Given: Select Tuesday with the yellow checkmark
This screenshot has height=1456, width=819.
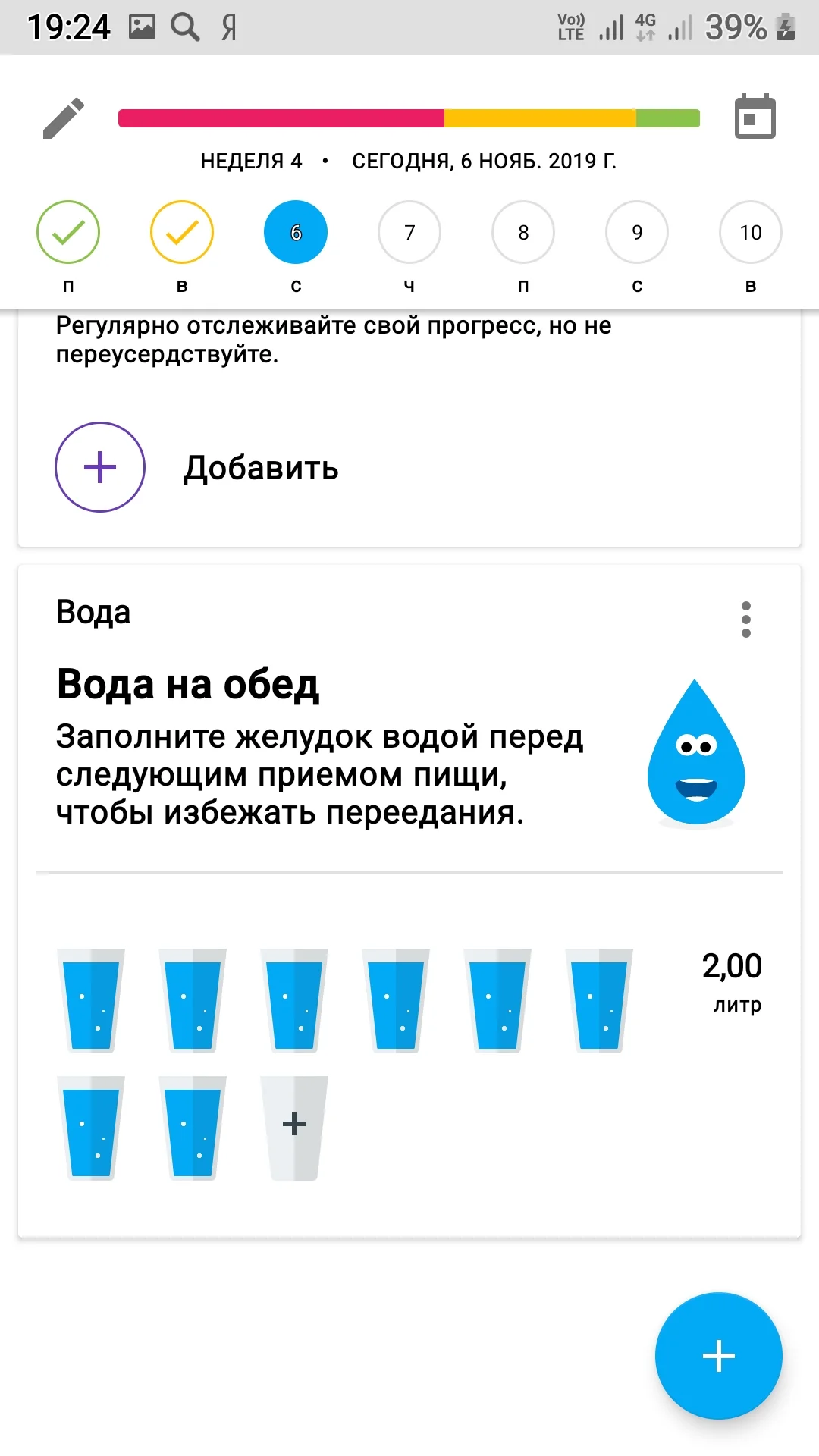Looking at the screenshot, I should tap(182, 232).
